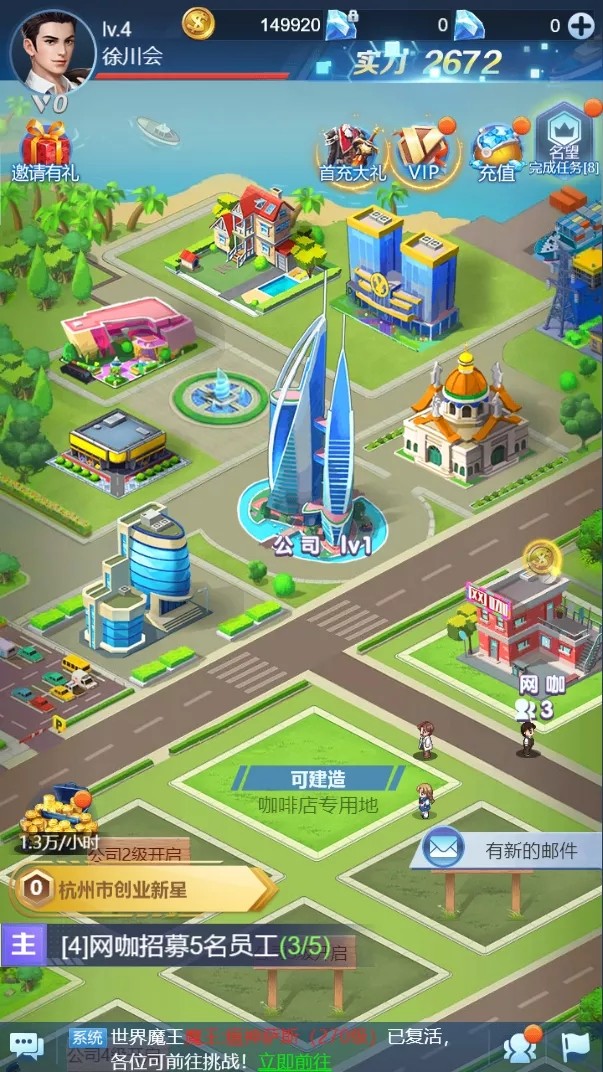Open the flag icon at the bottom
The width and height of the screenshot is (603, 1072).
pyautogui.click(x=576, y=1047)
